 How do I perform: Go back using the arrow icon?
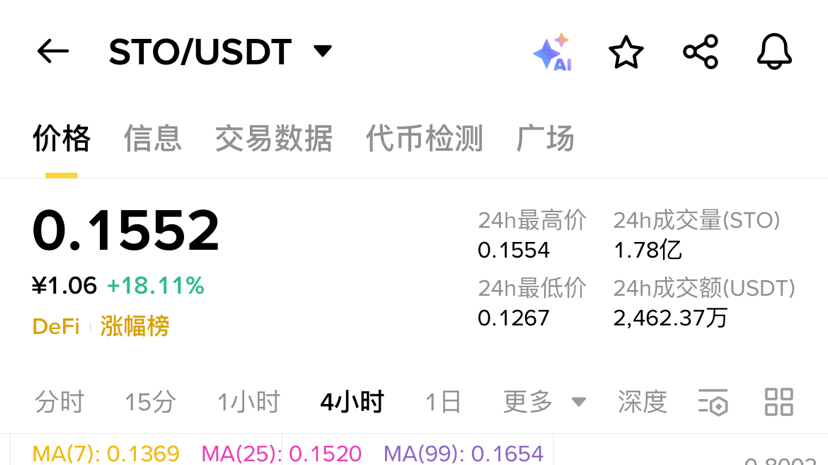coord(53,51)
